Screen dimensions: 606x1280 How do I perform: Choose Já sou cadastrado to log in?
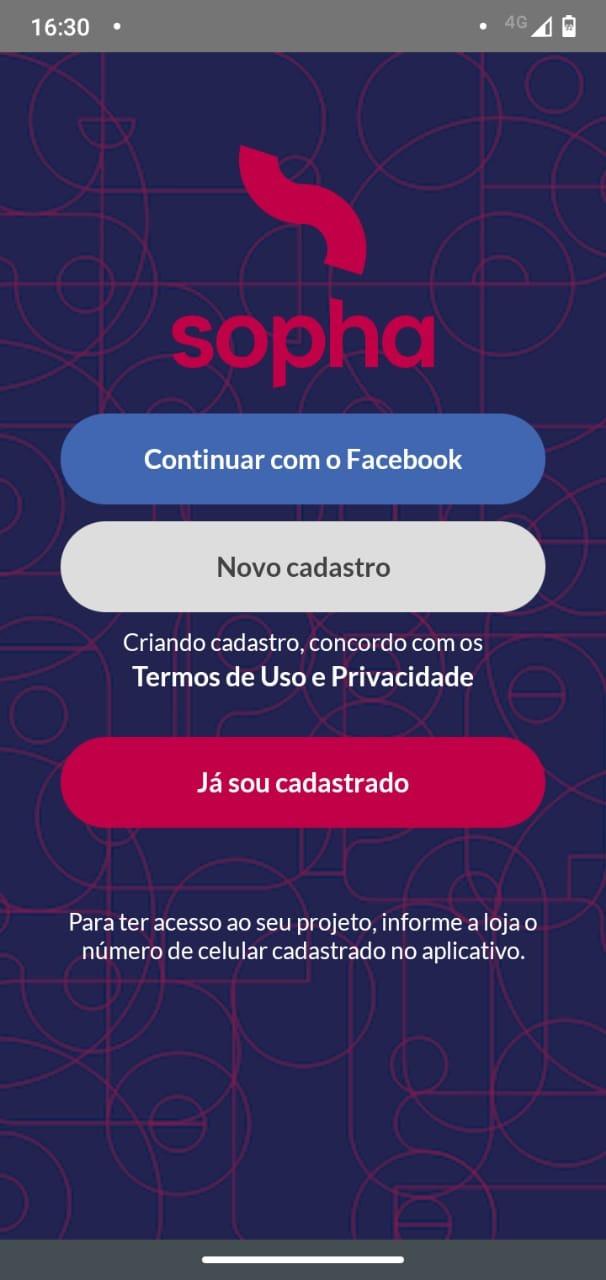[x=303, y=782]
